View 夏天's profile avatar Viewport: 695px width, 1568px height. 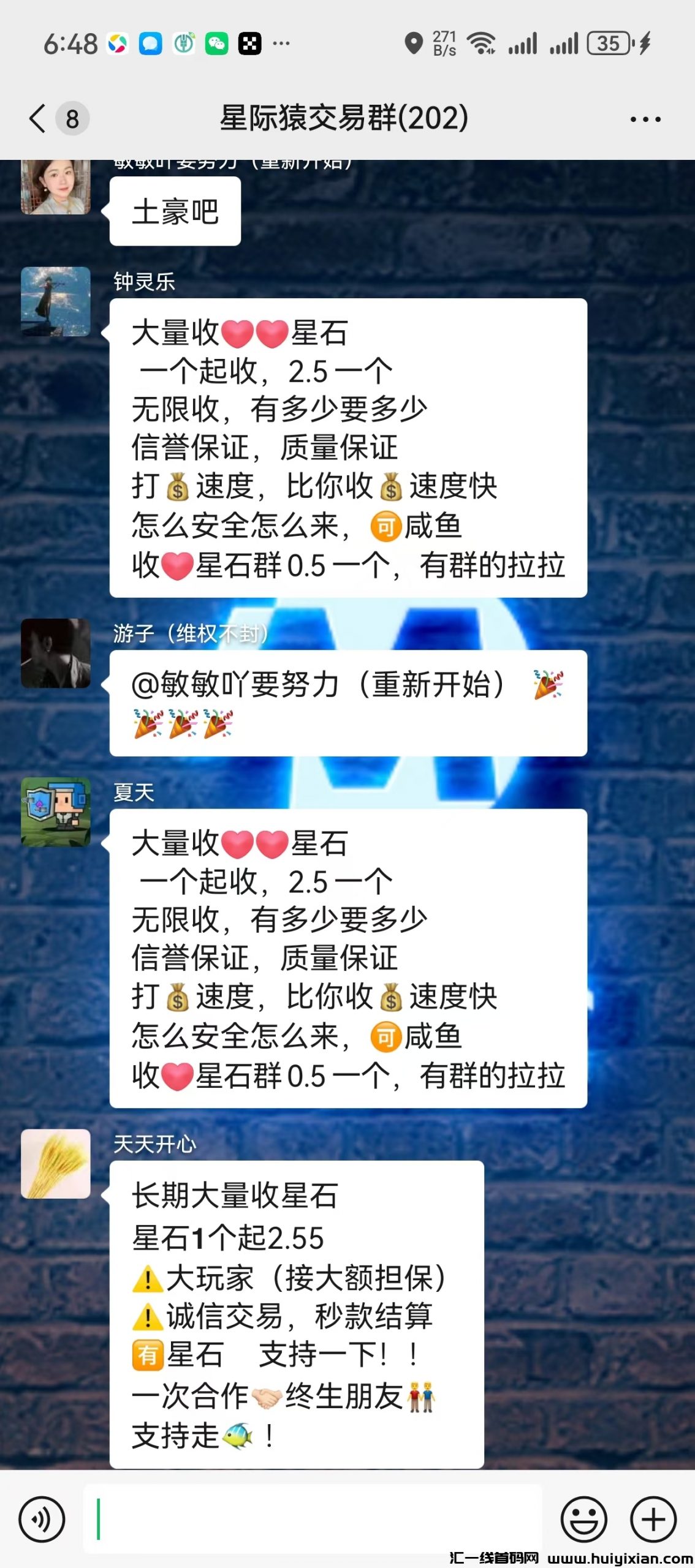[56, 812]
